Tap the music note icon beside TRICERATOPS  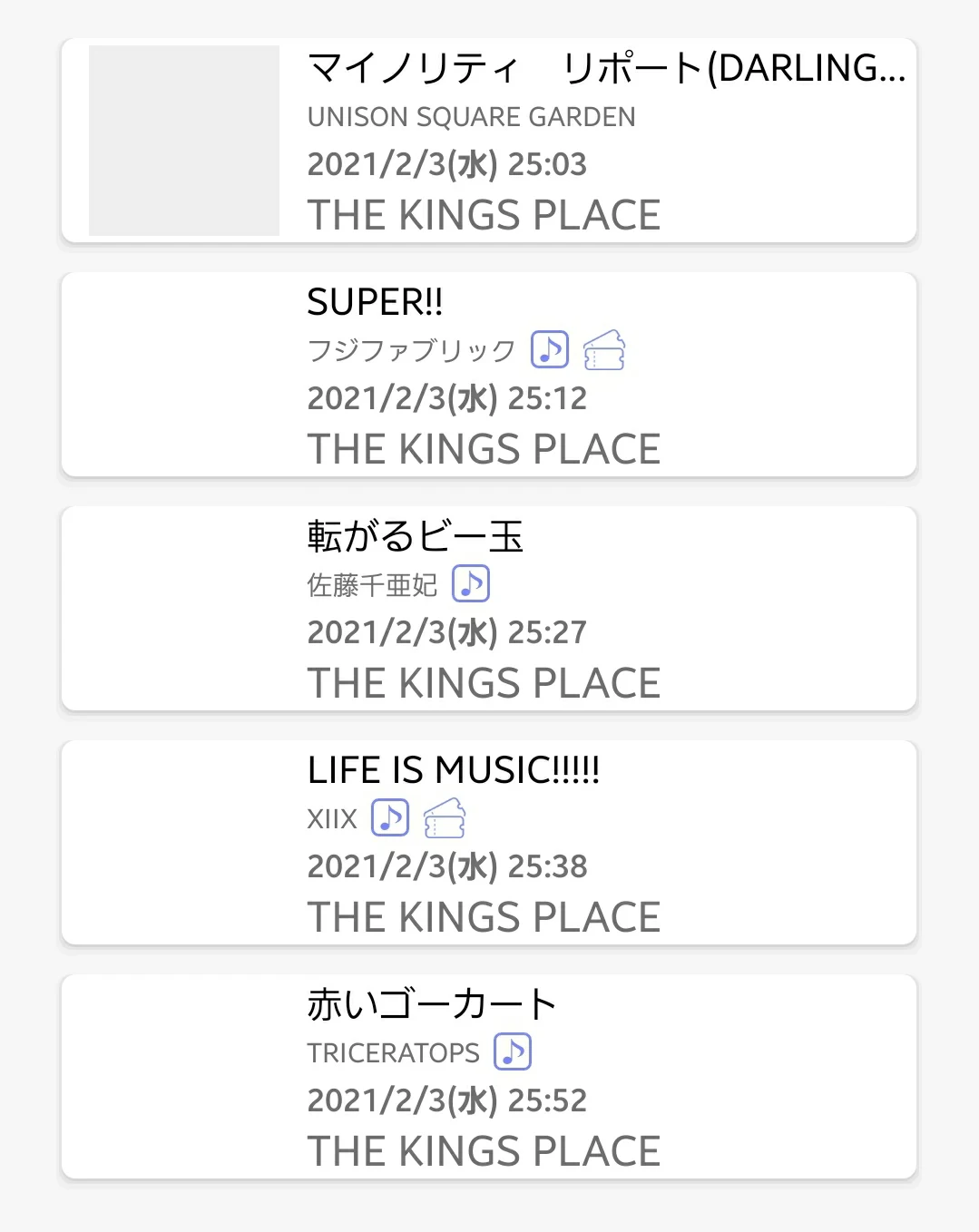tap(513, 1052)
